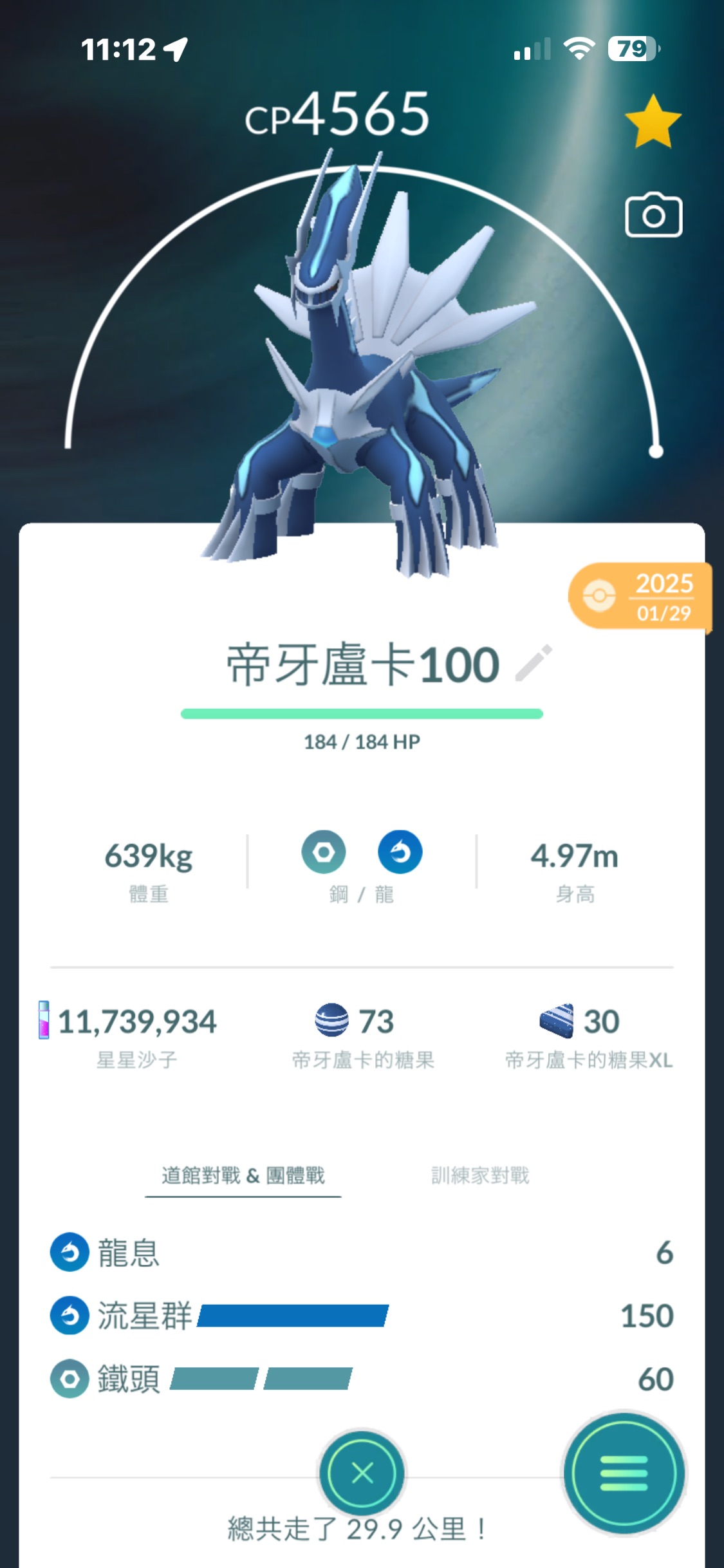The height and width of the screenshot is (1568, 724).
Task: Open the green hamburger menu button
Action: click(624, 1473)
